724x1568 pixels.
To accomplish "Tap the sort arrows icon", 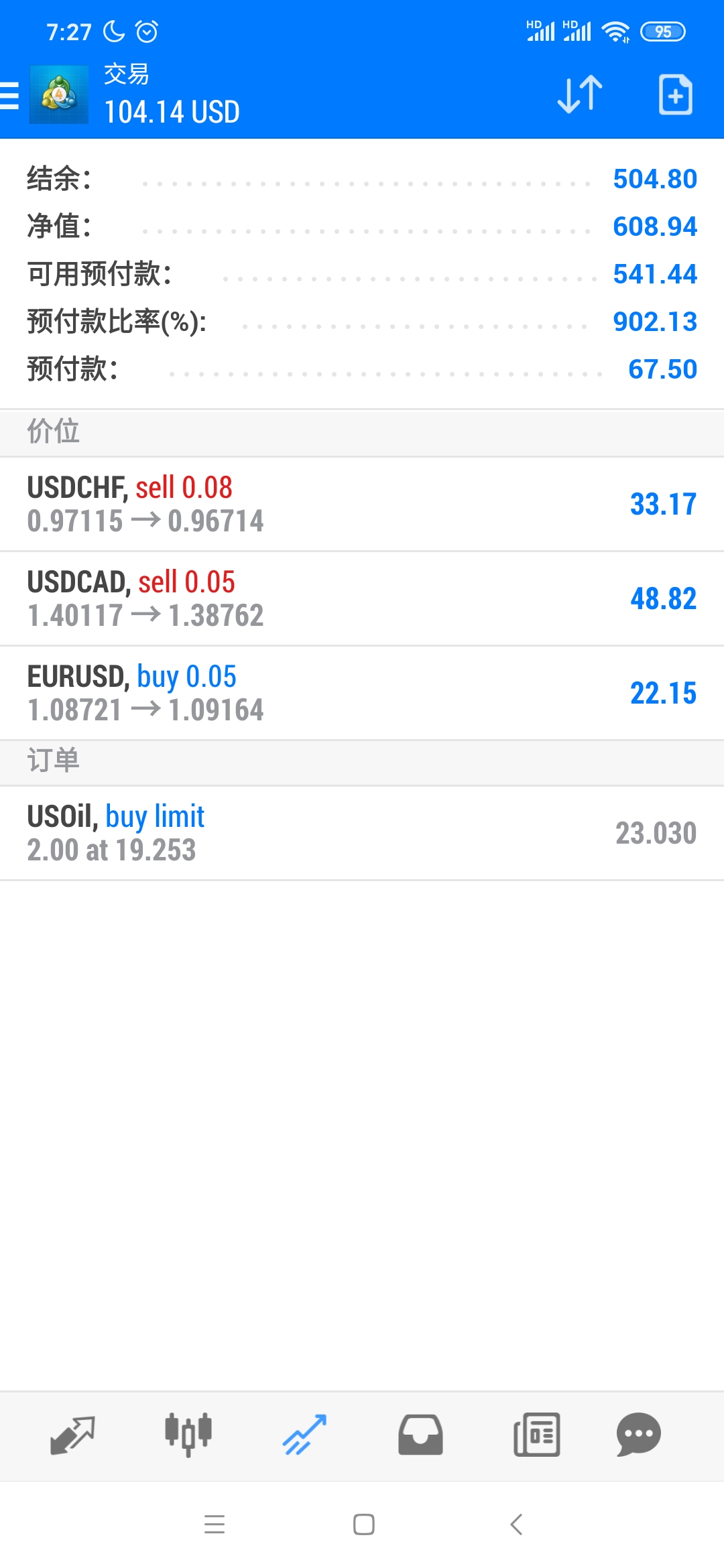I will [x=580, y=94].
